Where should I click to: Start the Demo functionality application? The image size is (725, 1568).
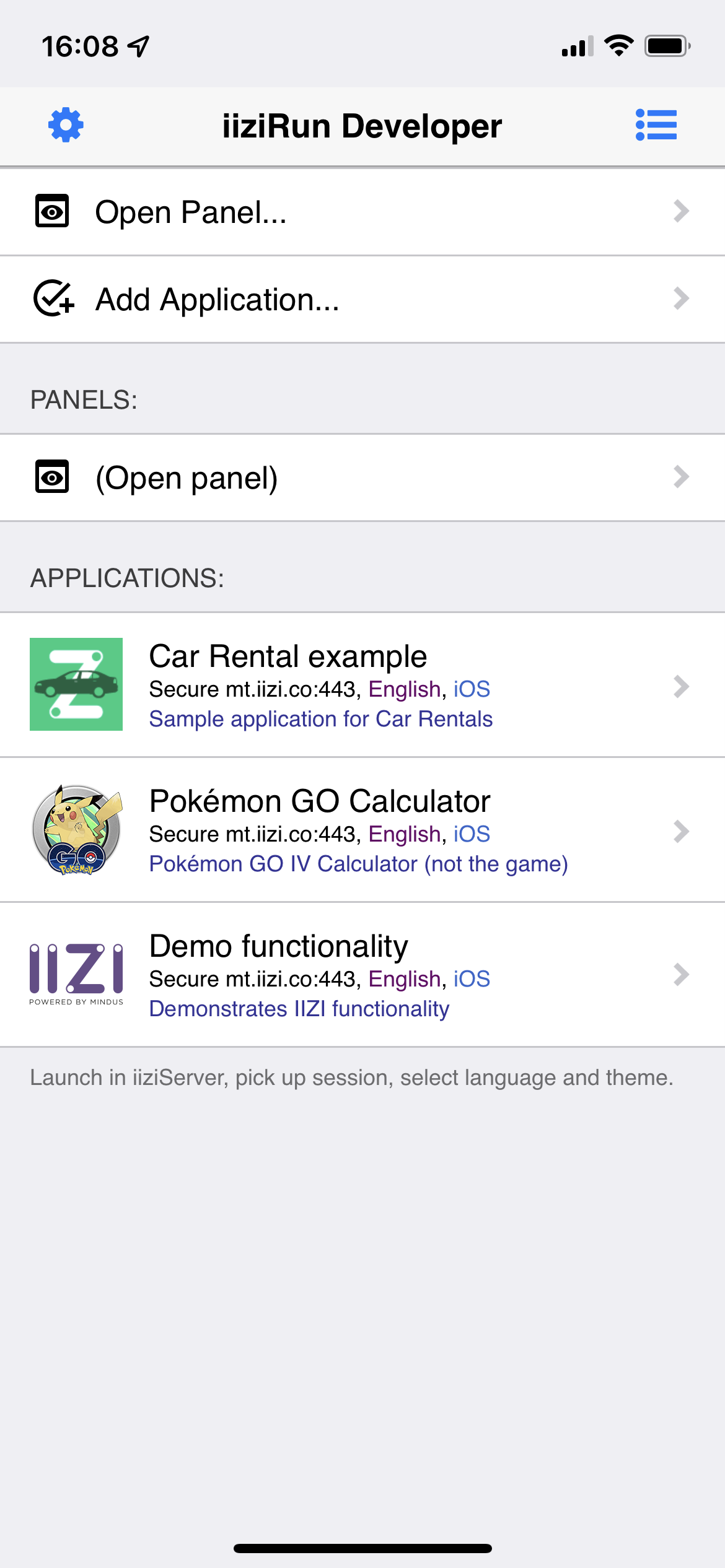pyautogui.click(x=362, y=975)
